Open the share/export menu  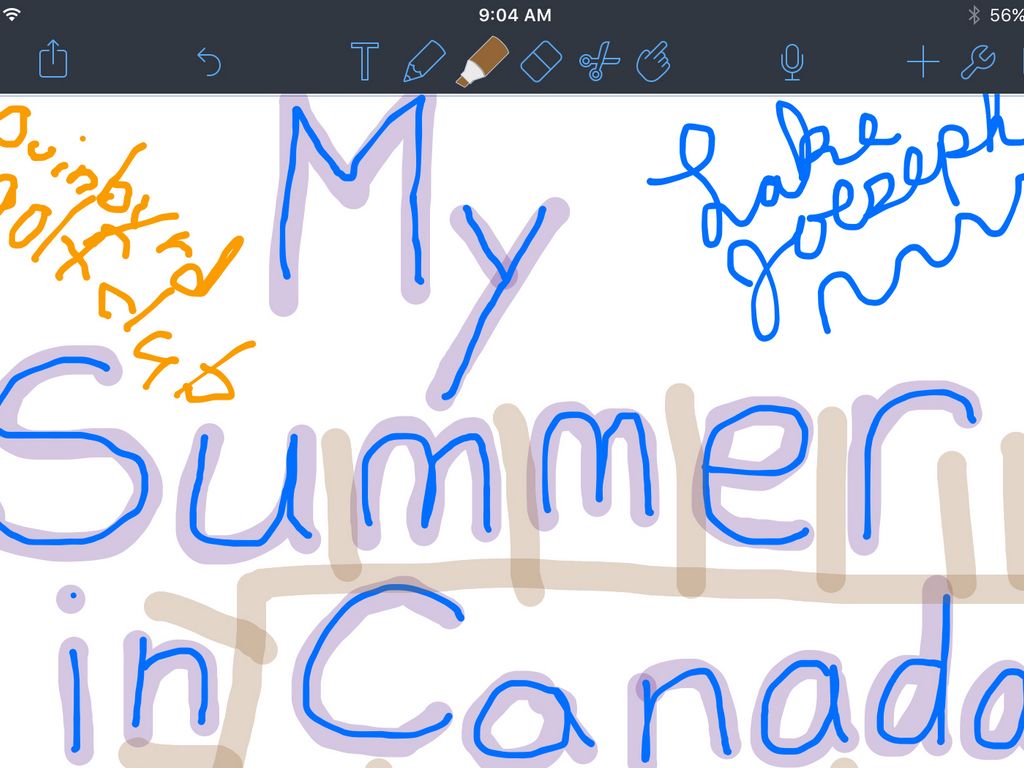tap(53, 60)
